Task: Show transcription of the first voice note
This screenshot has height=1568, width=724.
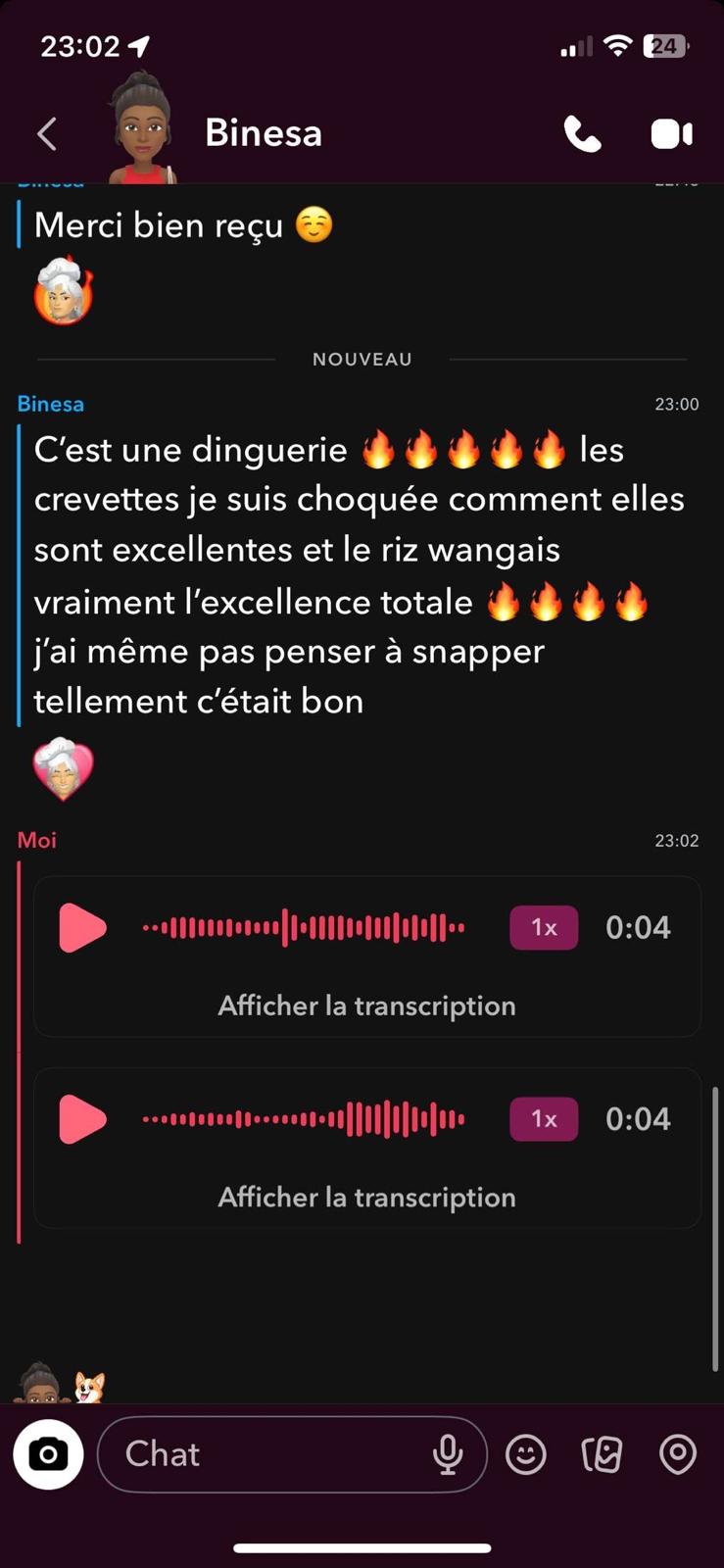Action: click(x=366, y=1005)
